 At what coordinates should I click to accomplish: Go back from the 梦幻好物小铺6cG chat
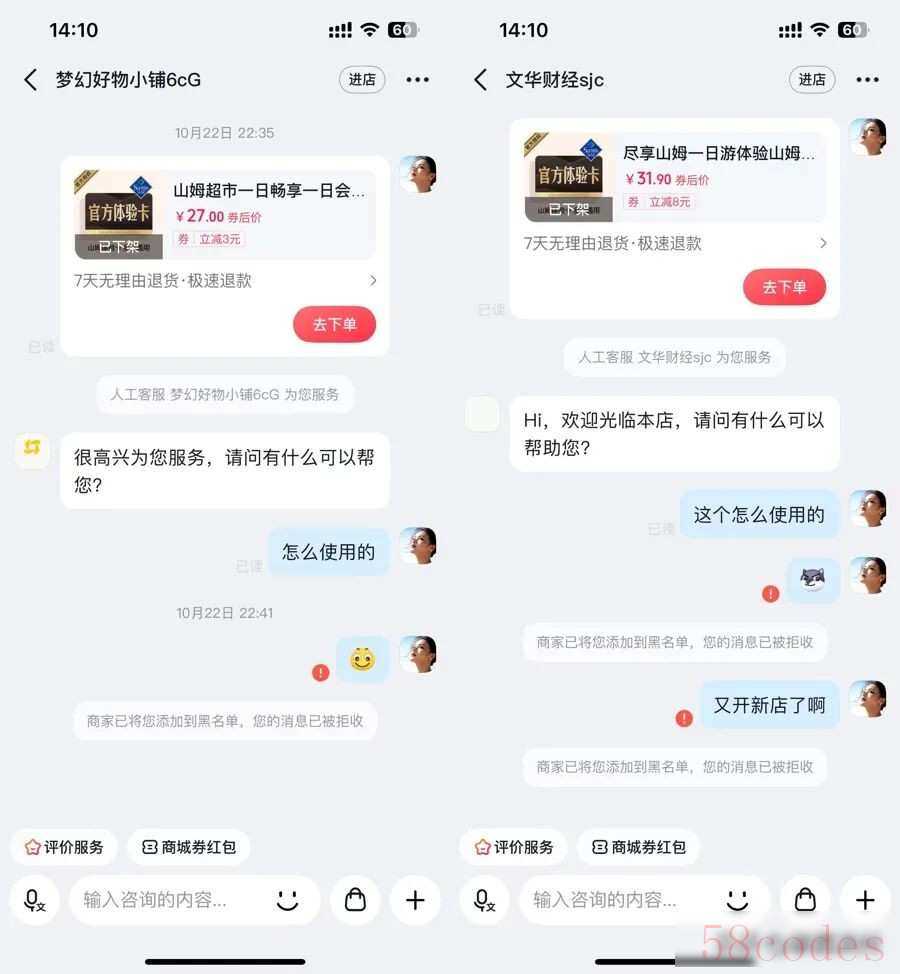[31, 80]
